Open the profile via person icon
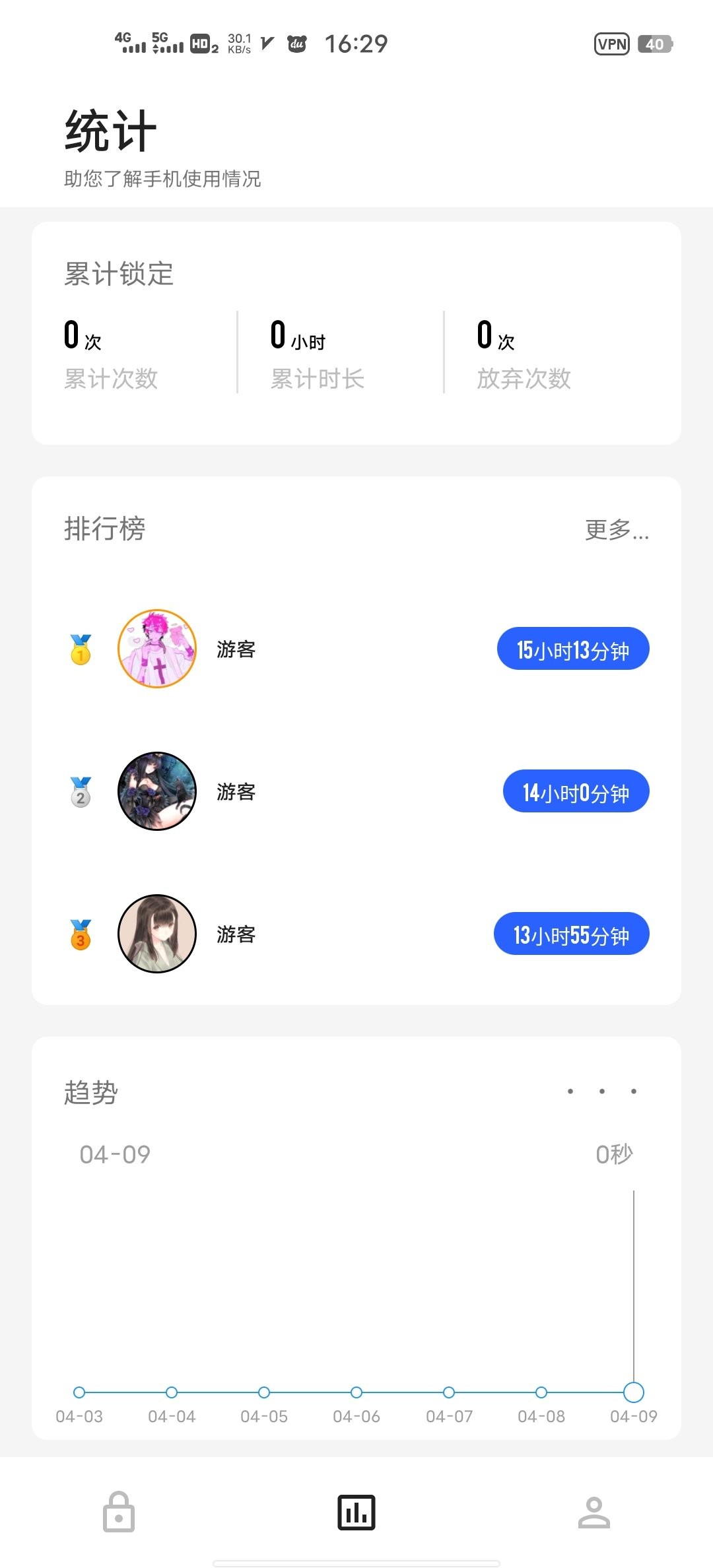The width and height of the screenshot is (713, 1568). coord(594,1513)
